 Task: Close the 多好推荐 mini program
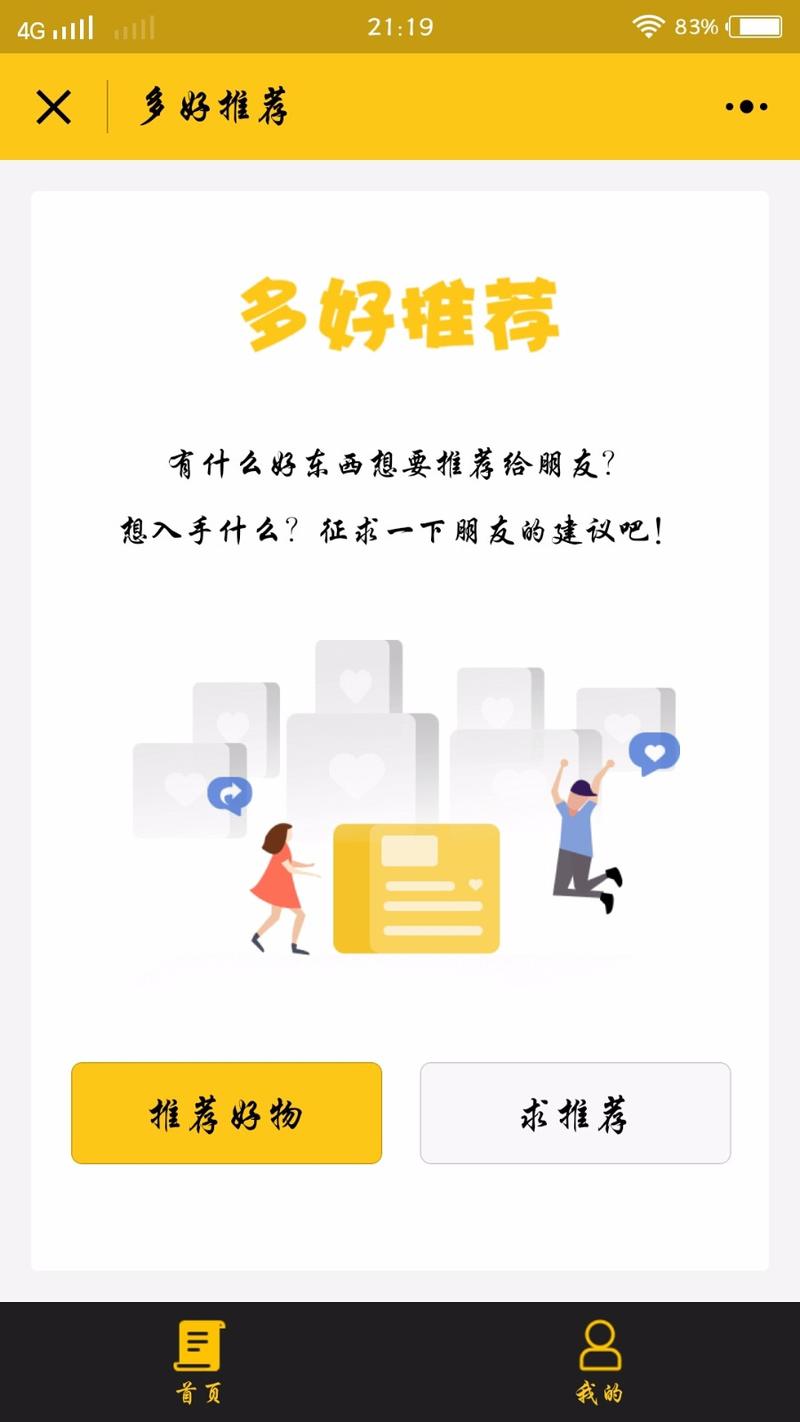[x=54, y=107]
